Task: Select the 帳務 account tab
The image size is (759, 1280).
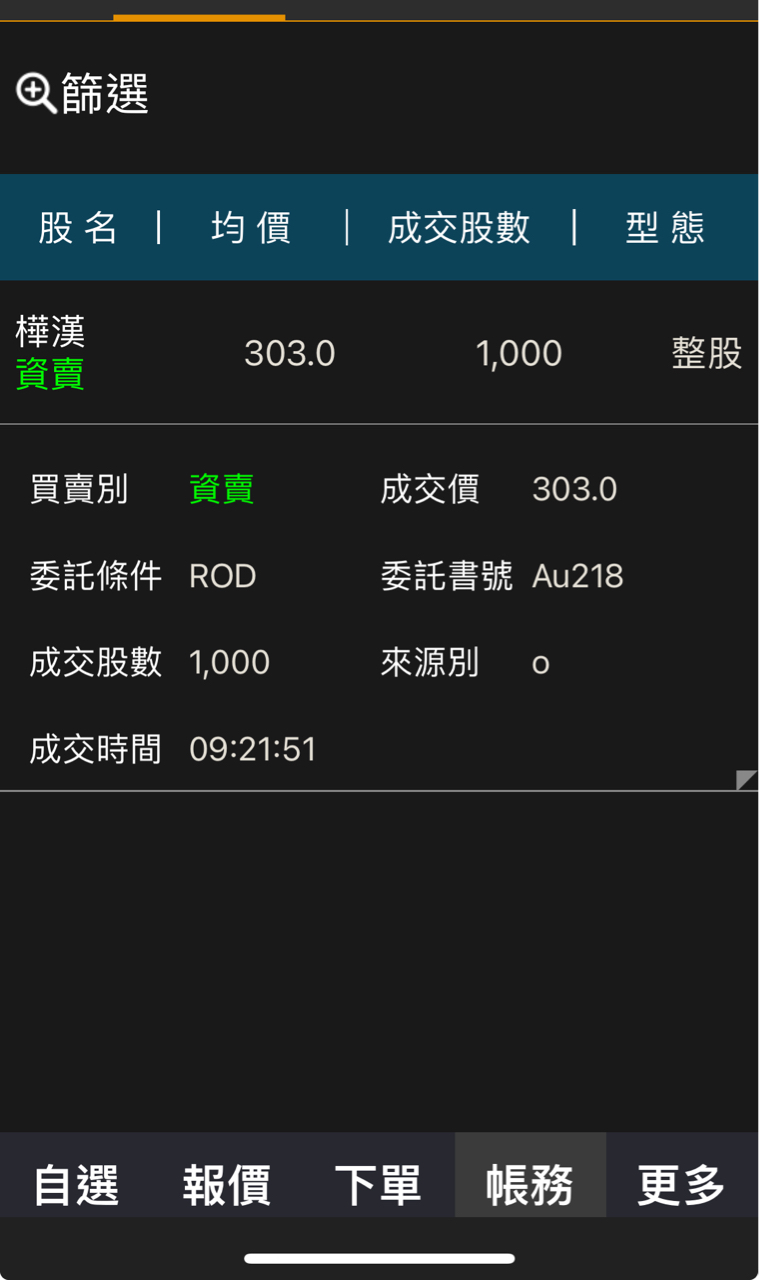Action: pyautogui.click(x=530, y=1185)
